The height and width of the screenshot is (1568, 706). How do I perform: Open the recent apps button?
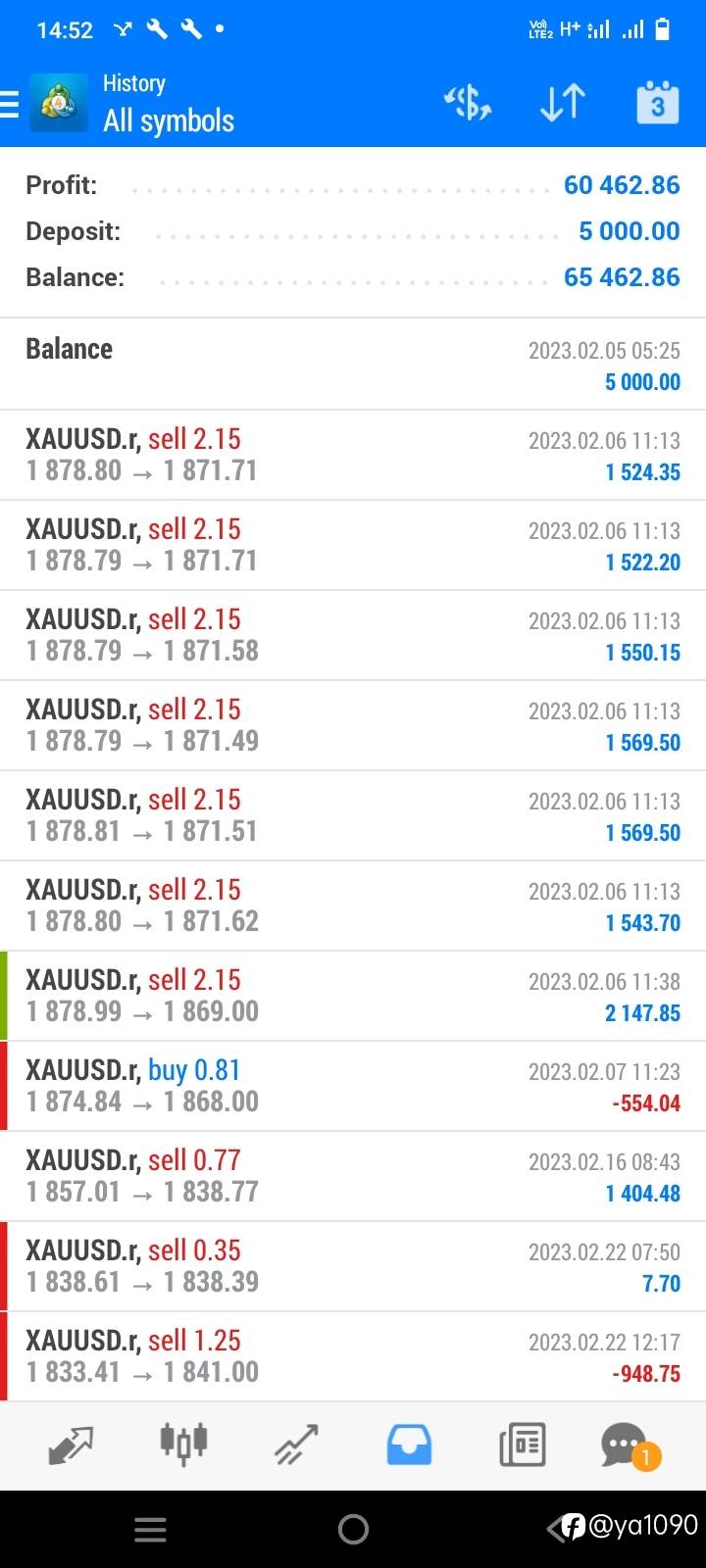coord(150,1529)
